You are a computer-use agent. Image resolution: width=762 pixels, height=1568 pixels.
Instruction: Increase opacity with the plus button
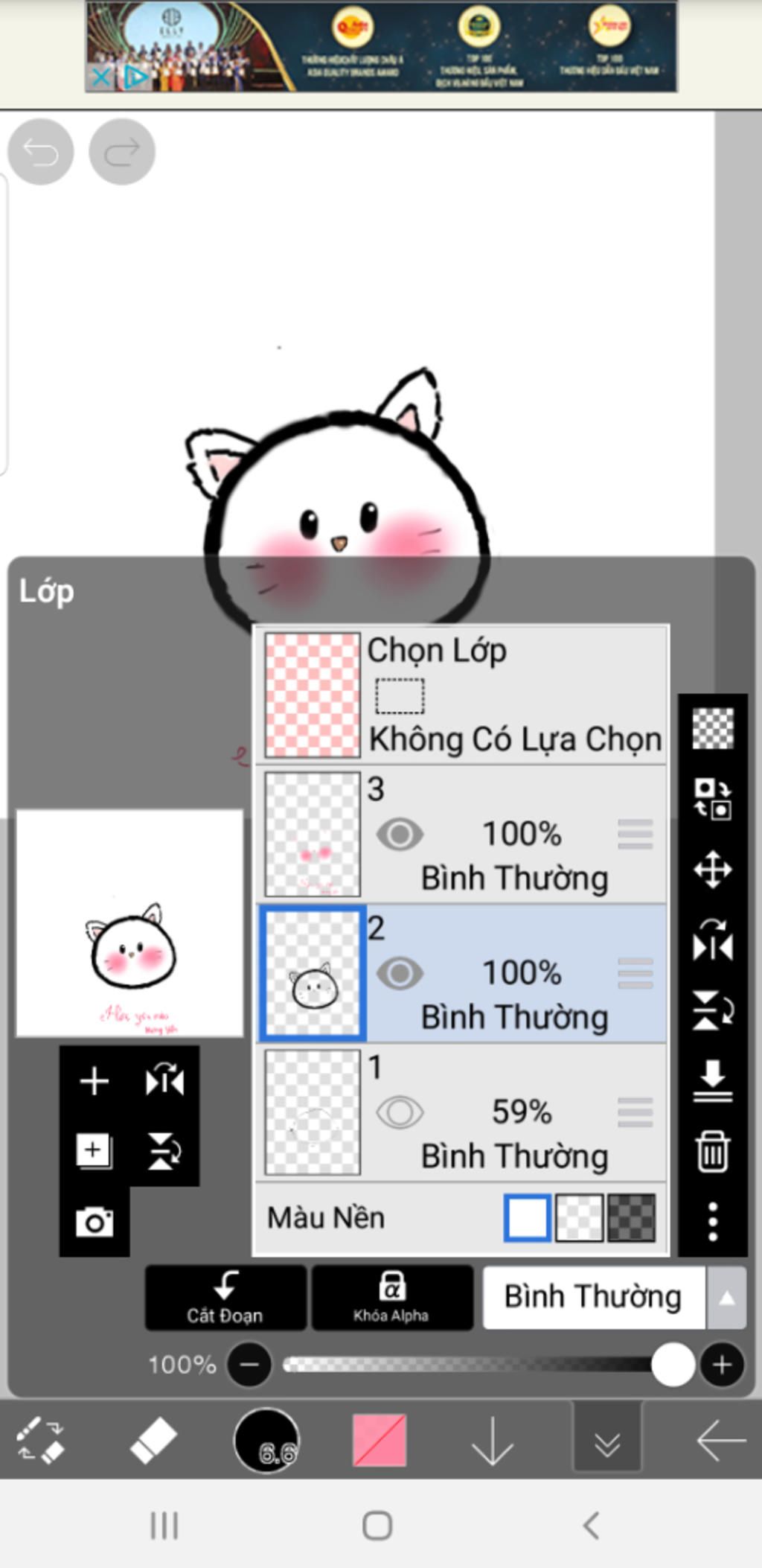click(721, 1365)
